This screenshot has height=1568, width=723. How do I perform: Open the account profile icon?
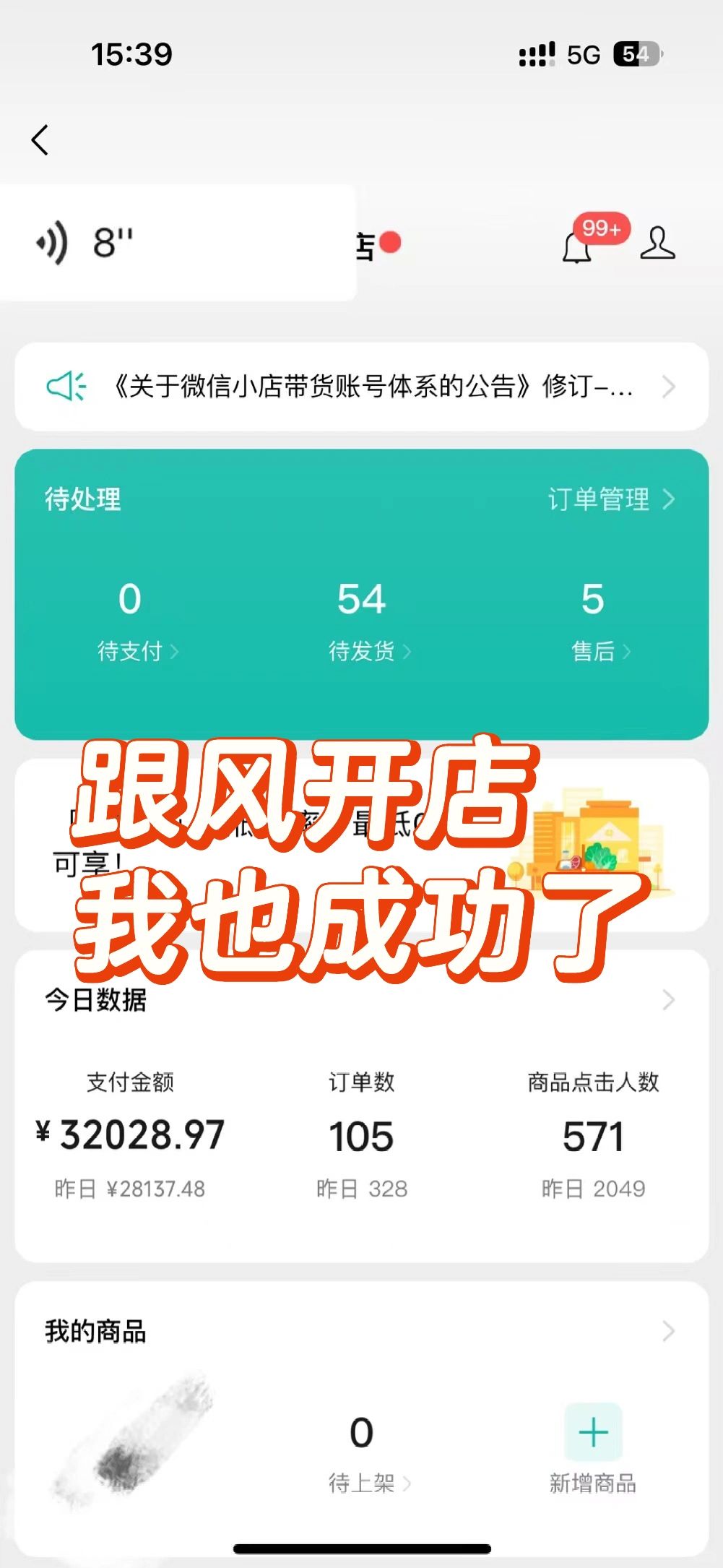[x=657, y=244]
